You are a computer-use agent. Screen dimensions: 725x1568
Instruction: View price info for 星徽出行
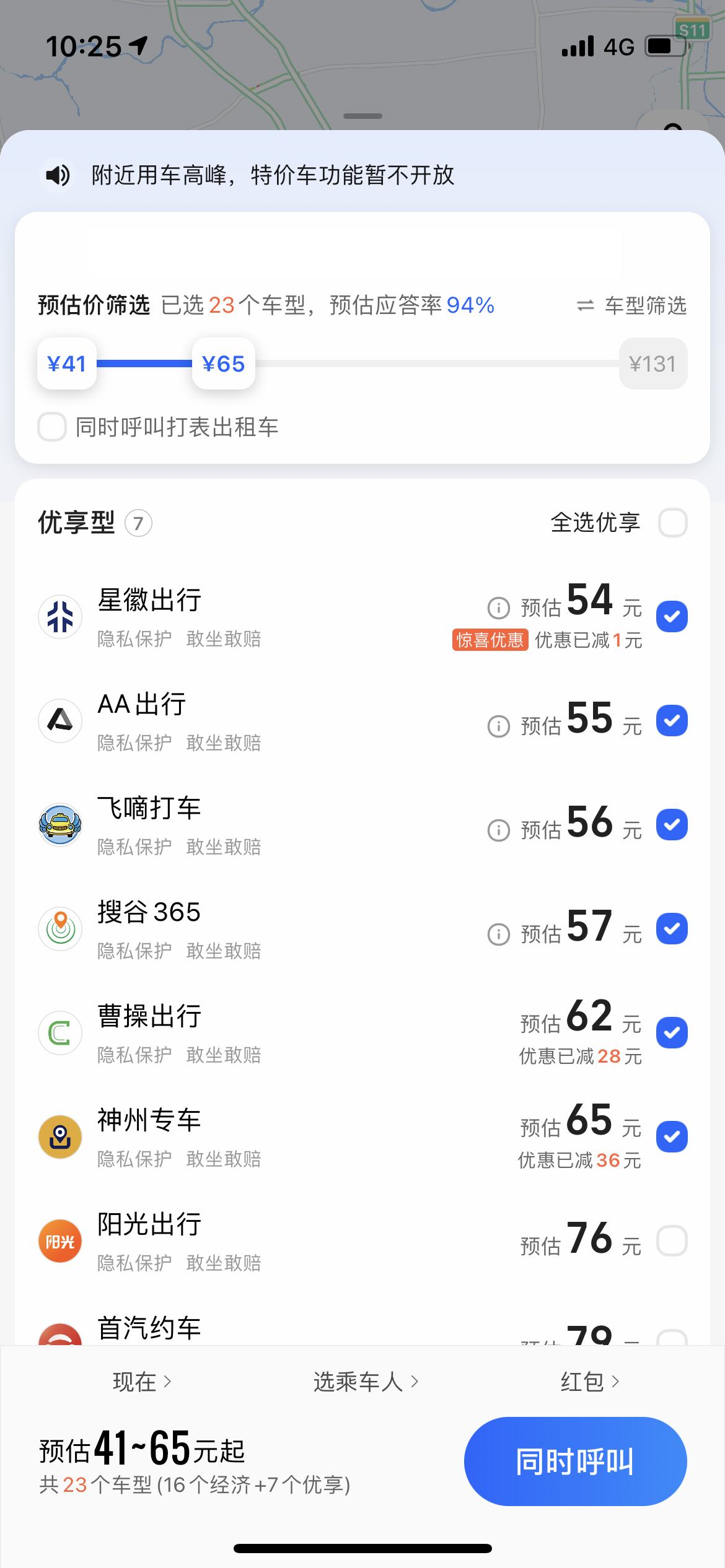click(499, 608)
